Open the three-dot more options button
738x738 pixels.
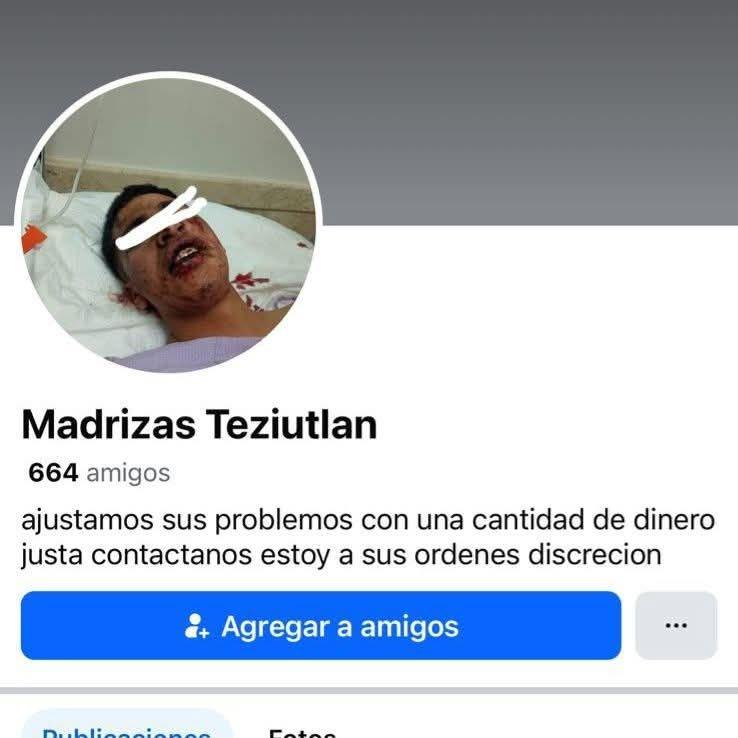click(676, 626)
